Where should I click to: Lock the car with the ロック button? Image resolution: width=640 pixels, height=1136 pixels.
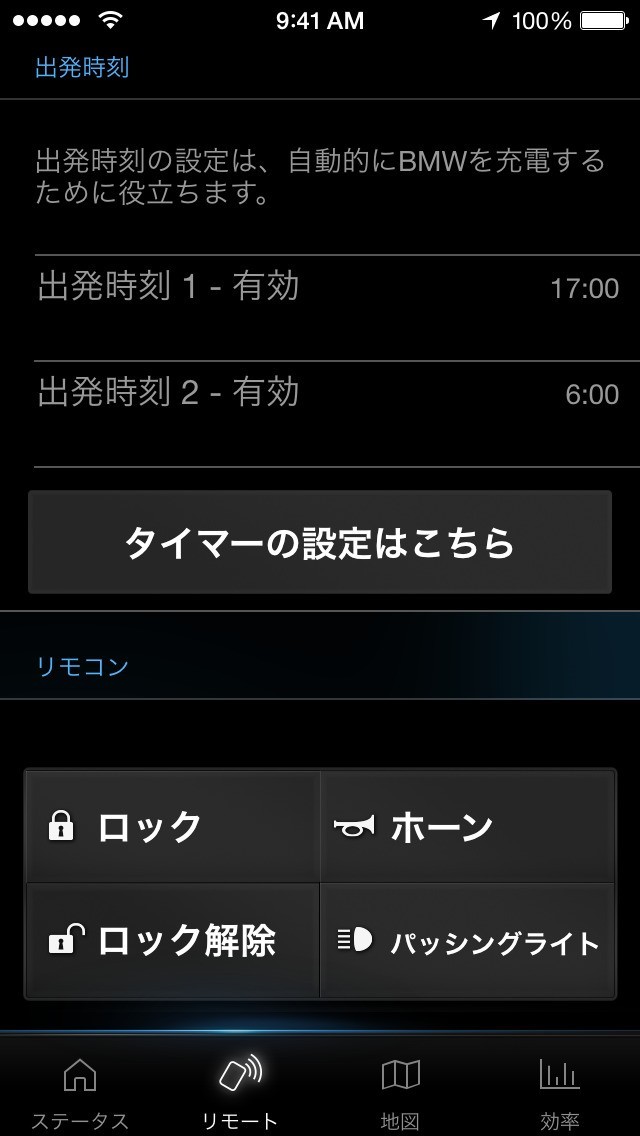173,827
